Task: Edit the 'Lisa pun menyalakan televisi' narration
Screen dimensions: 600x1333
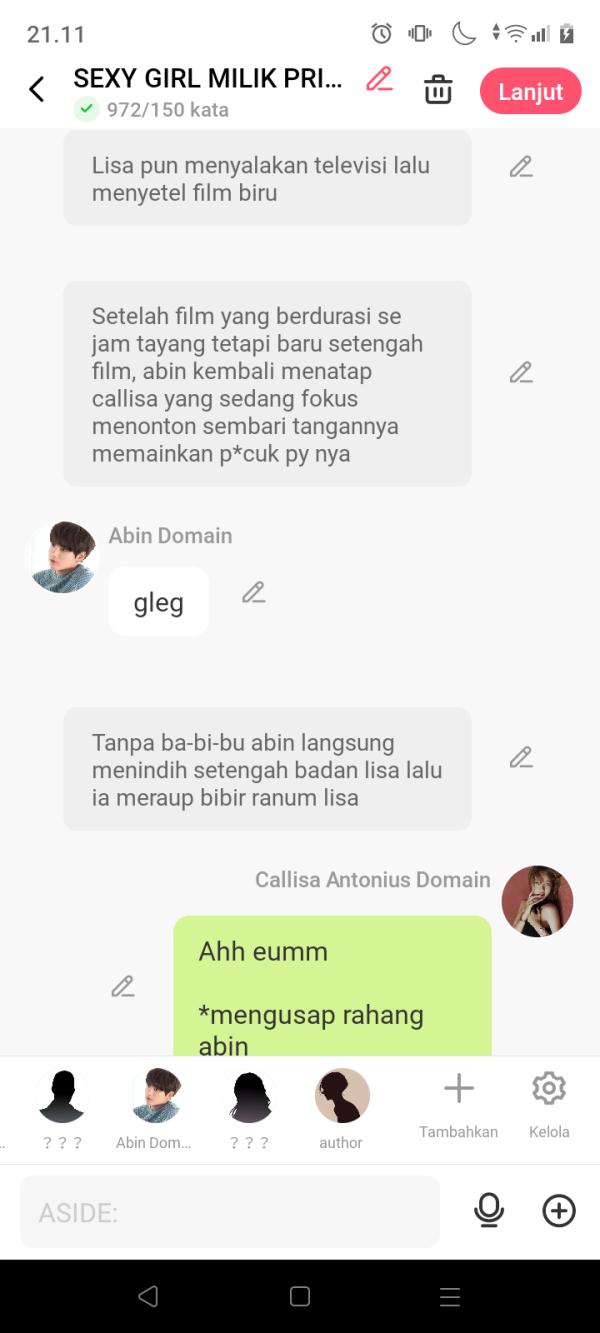Action: (520, 167)
